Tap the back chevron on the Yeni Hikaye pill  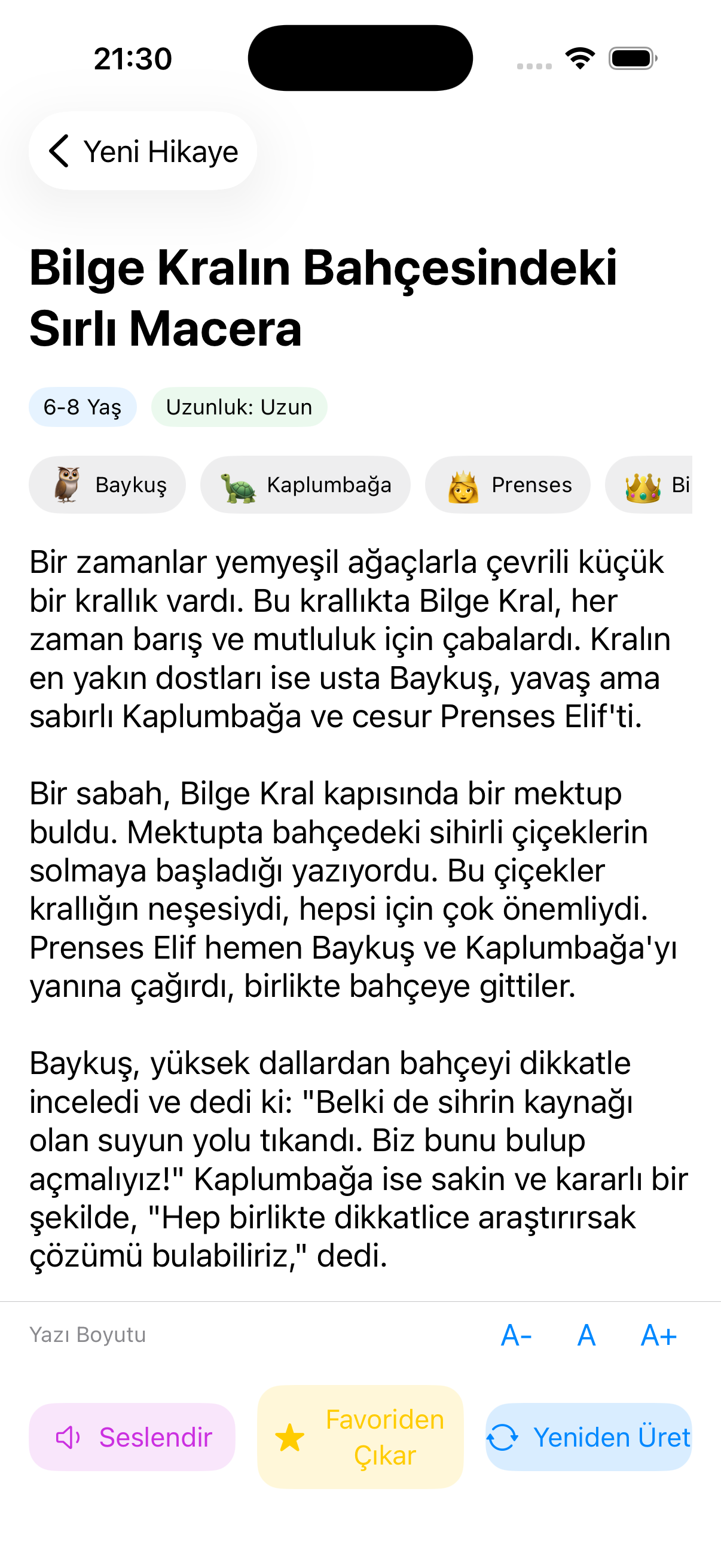tap(60, 151)
